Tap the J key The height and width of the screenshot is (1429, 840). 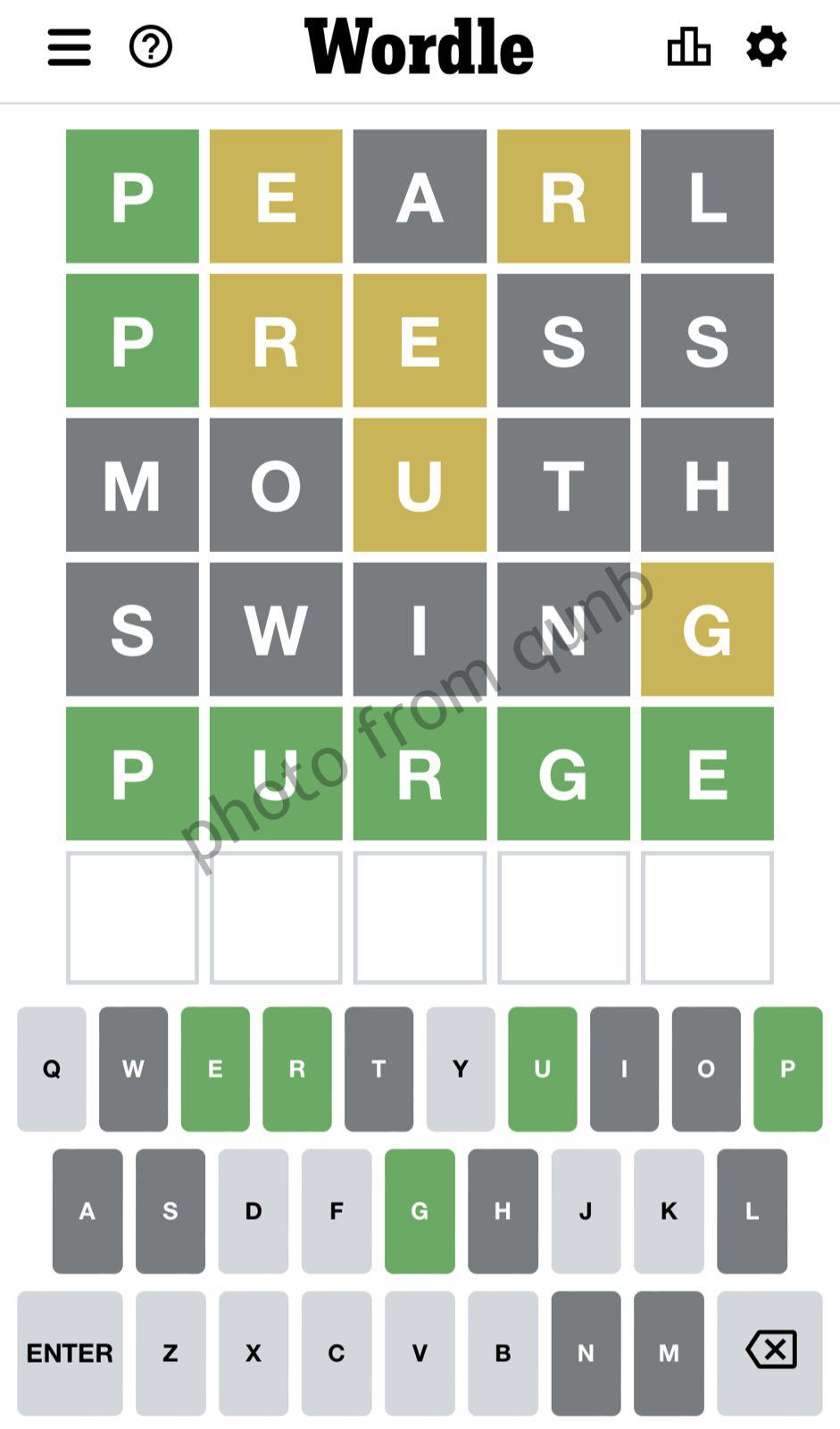coord(586,1210)
